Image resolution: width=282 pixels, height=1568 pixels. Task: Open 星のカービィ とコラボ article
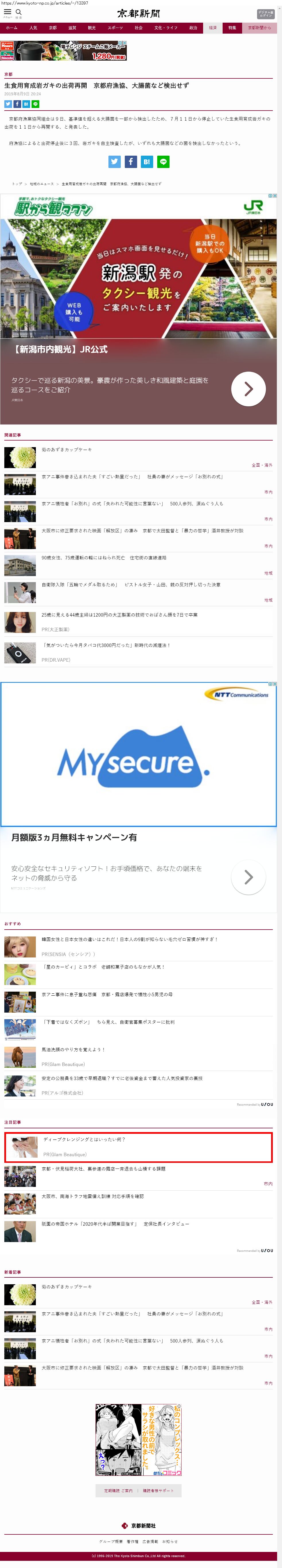(x=103, y=967)
